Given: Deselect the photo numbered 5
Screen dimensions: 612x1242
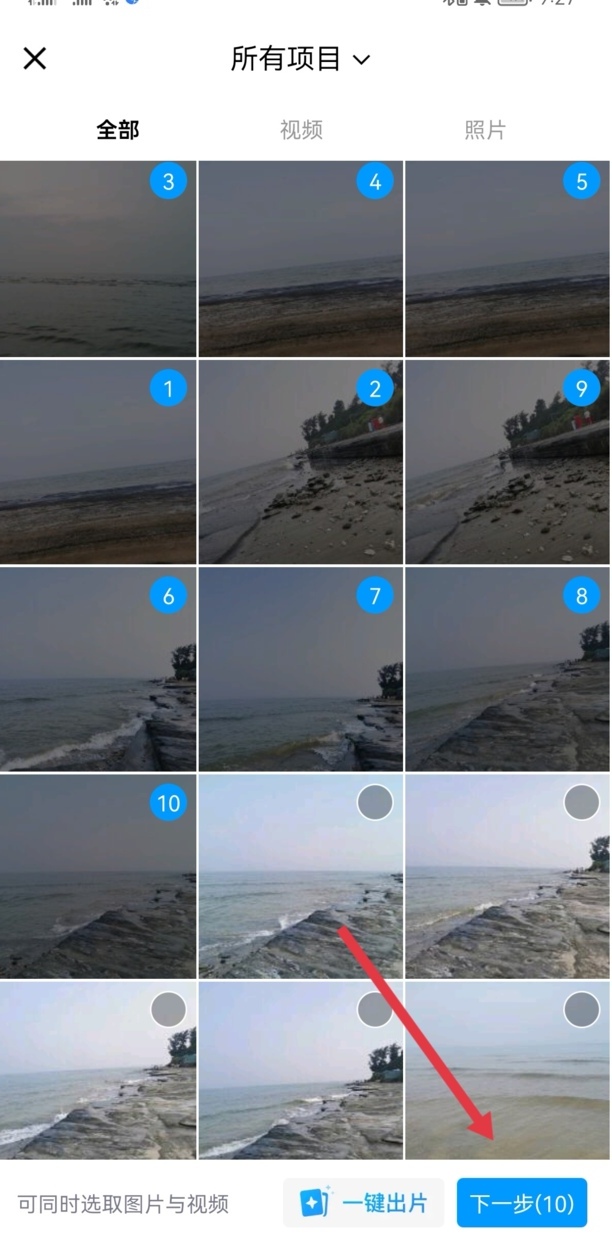Looking at the screenshot, I should [x=582, y=182].
